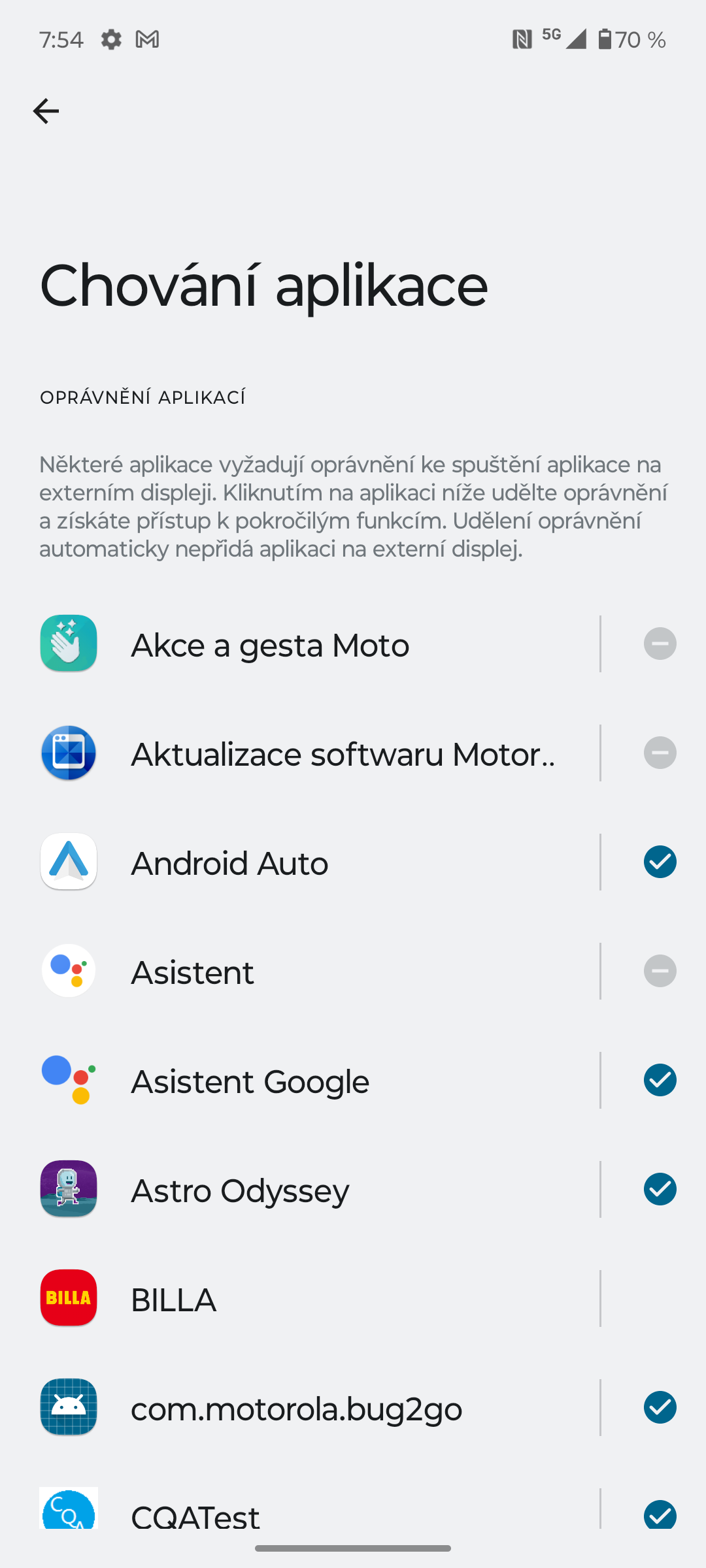The image size is (706, 1568).
Task: Open the Asistent entry in the list
Action: pos(294,971)
